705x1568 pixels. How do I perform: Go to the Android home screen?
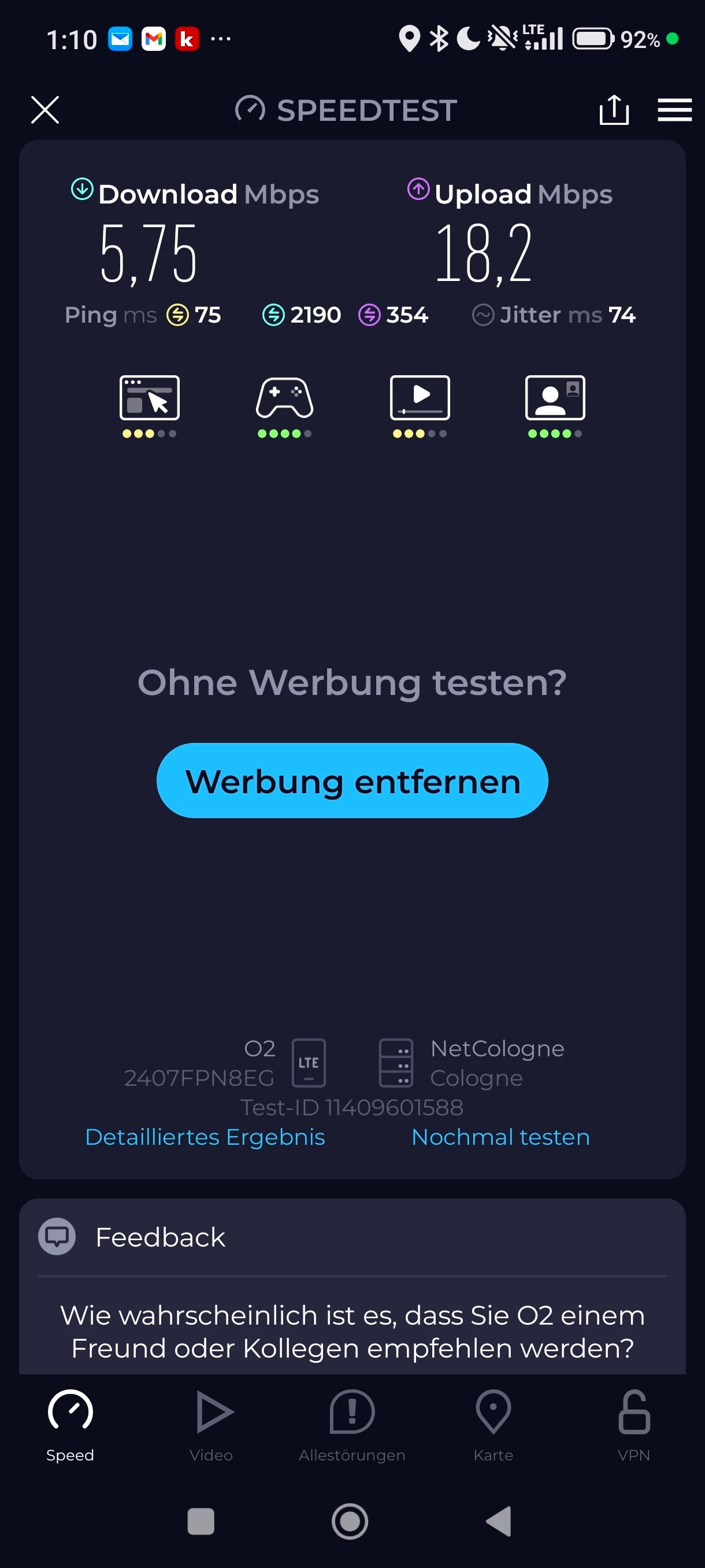tap(350, 1521)
